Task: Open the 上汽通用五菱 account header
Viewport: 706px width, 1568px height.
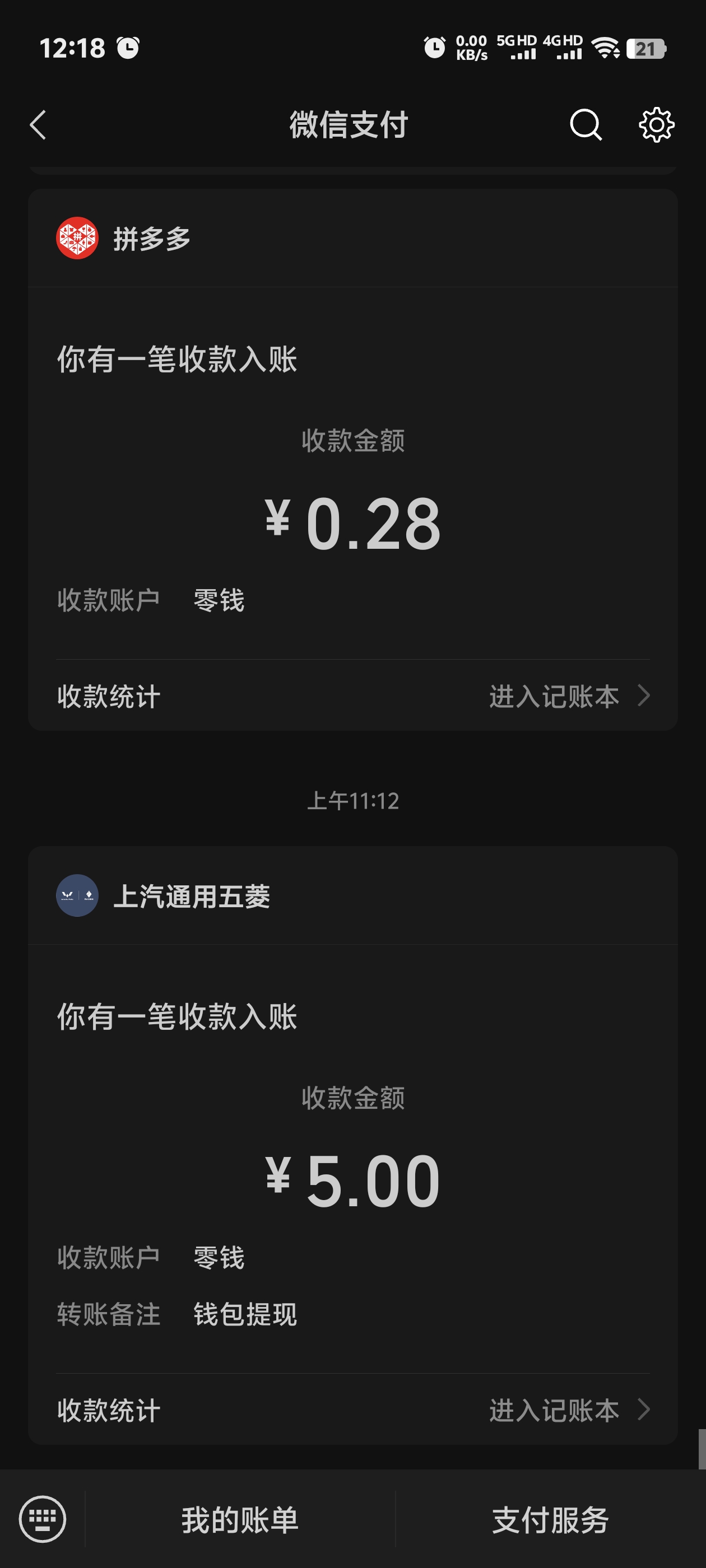Action: (x=352, y=896)
